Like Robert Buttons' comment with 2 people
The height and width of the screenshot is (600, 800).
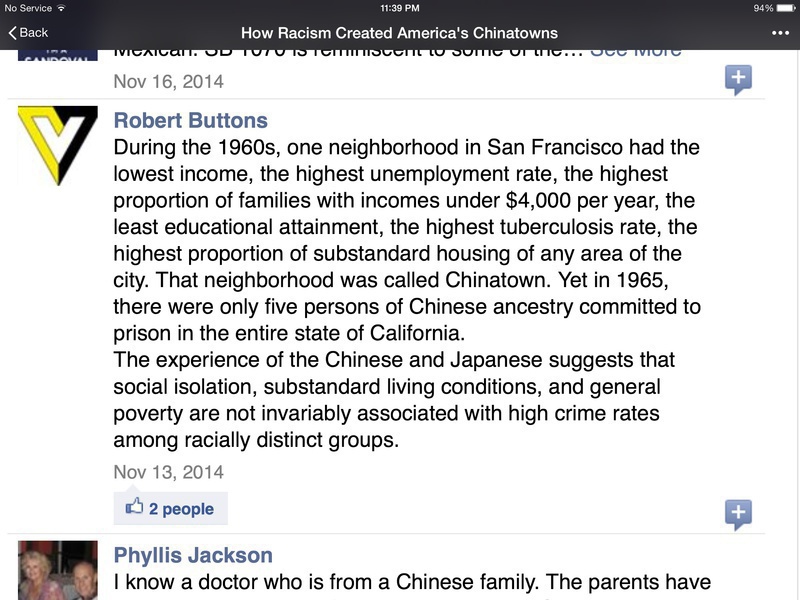pyautogui.click(x=170, y=509)
